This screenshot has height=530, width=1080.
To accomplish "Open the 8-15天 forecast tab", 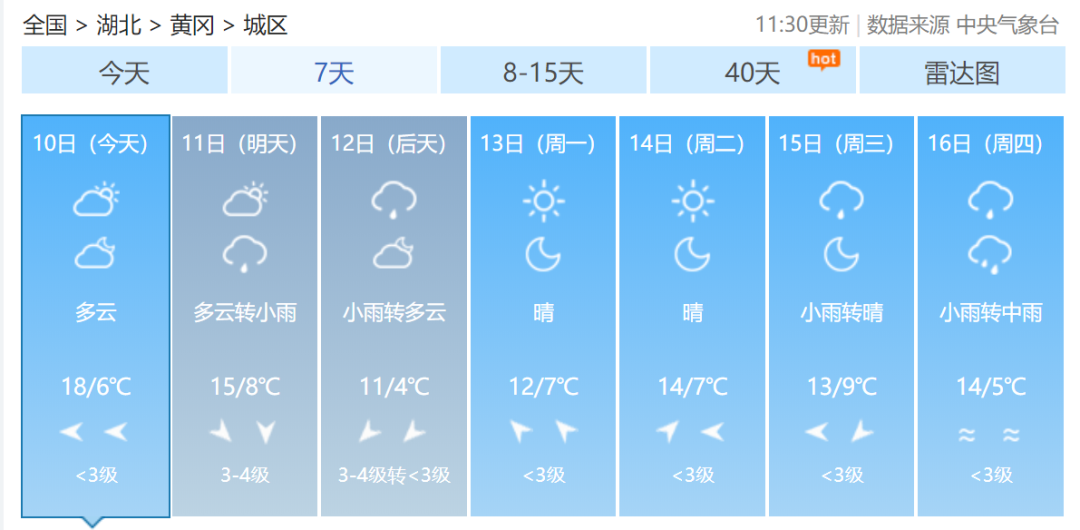I will [x=543, y=72].
